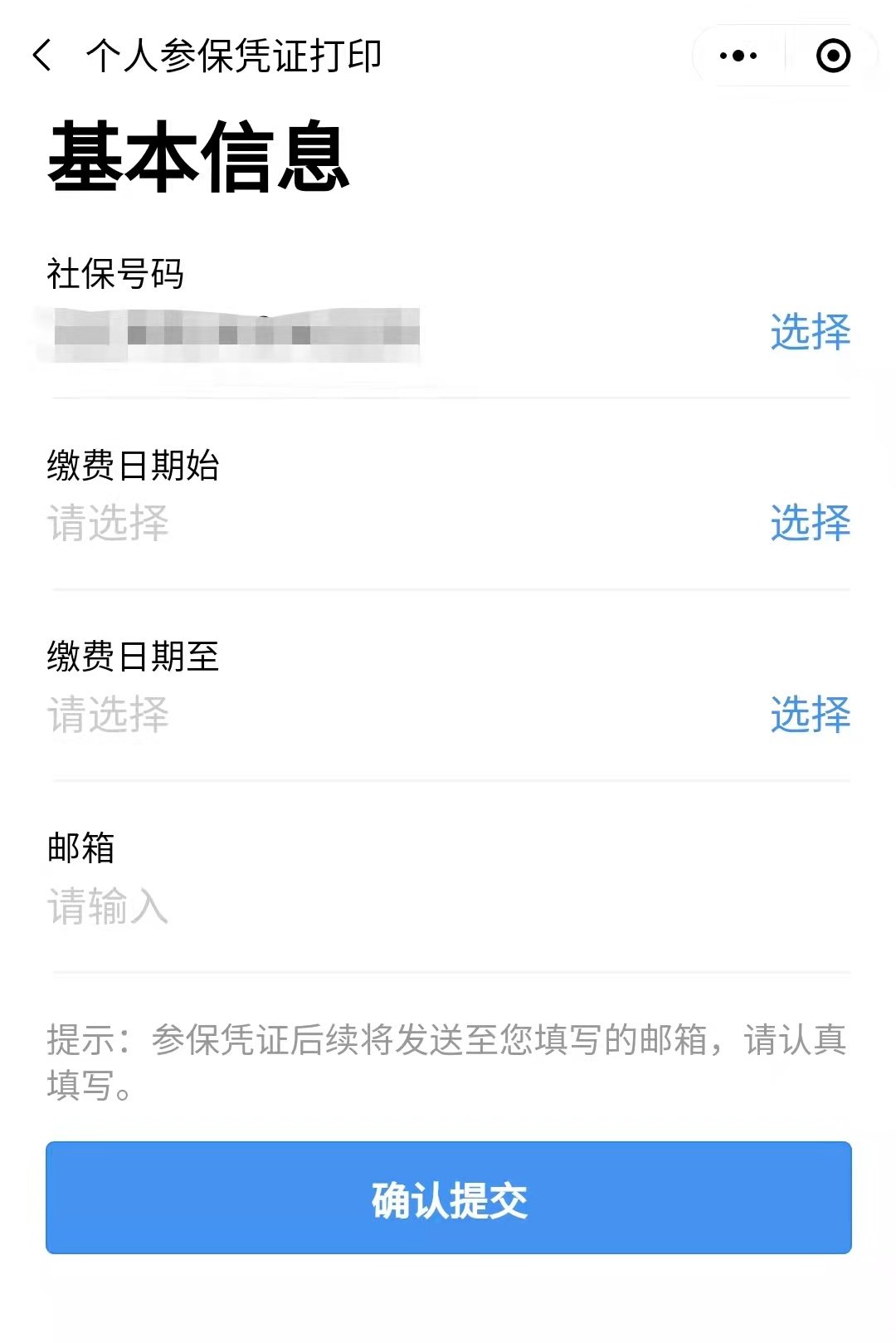Go back from 个人参保凭证打印 page

click(x=43, y=56)
